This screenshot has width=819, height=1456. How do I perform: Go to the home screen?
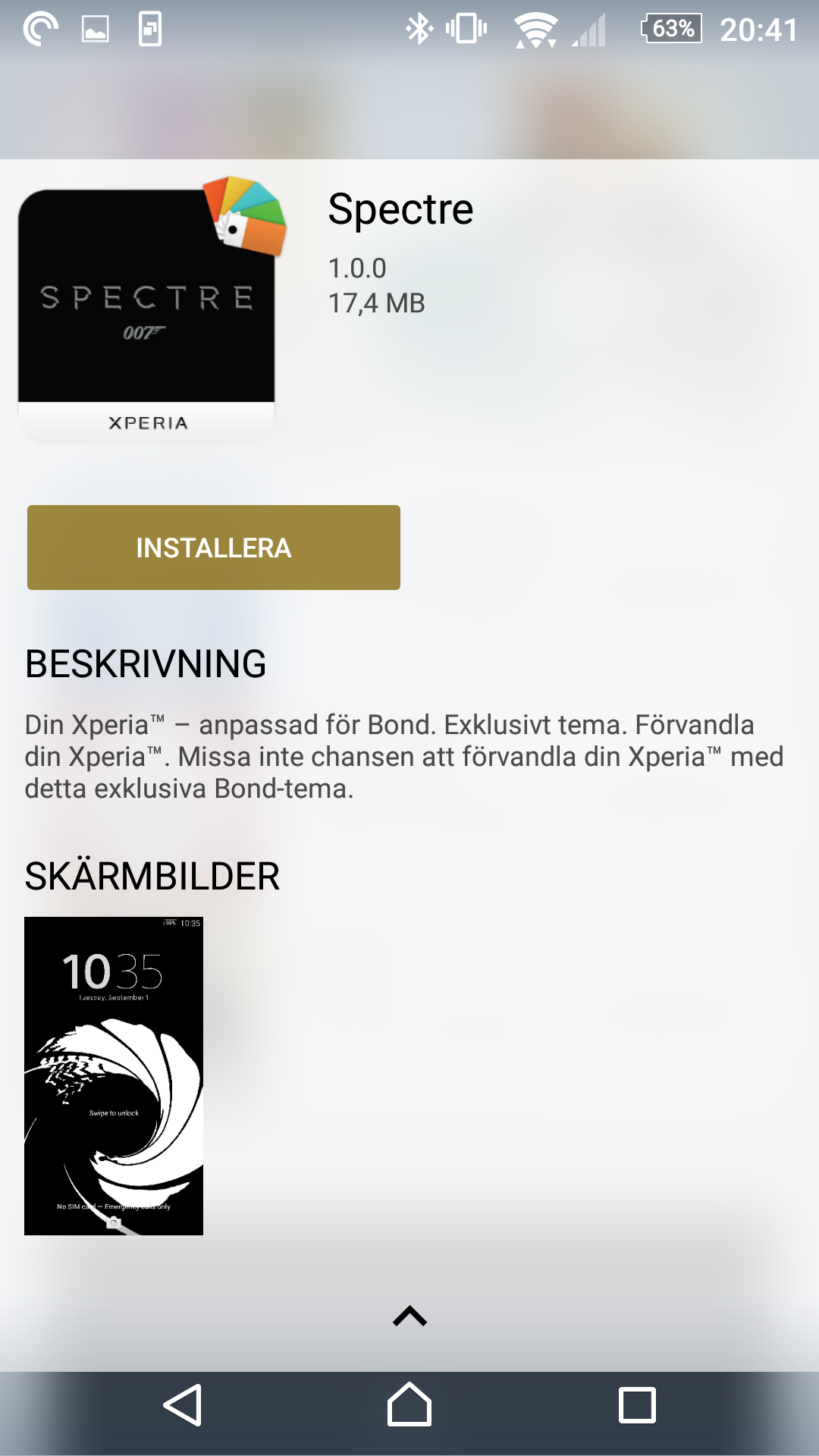[x=409, y=1405]
